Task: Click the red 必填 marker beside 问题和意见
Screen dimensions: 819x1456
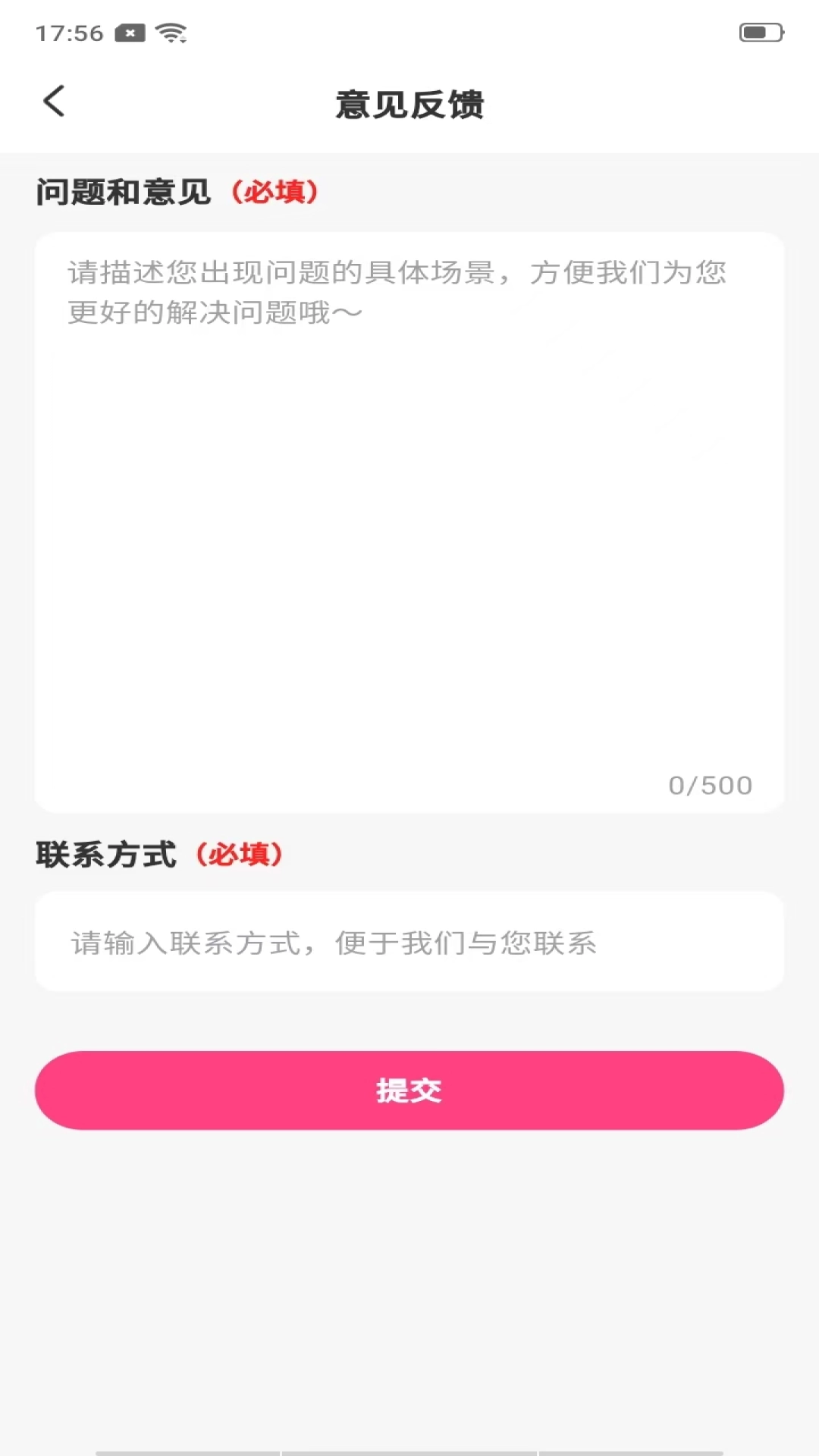Action: (275, 192)
